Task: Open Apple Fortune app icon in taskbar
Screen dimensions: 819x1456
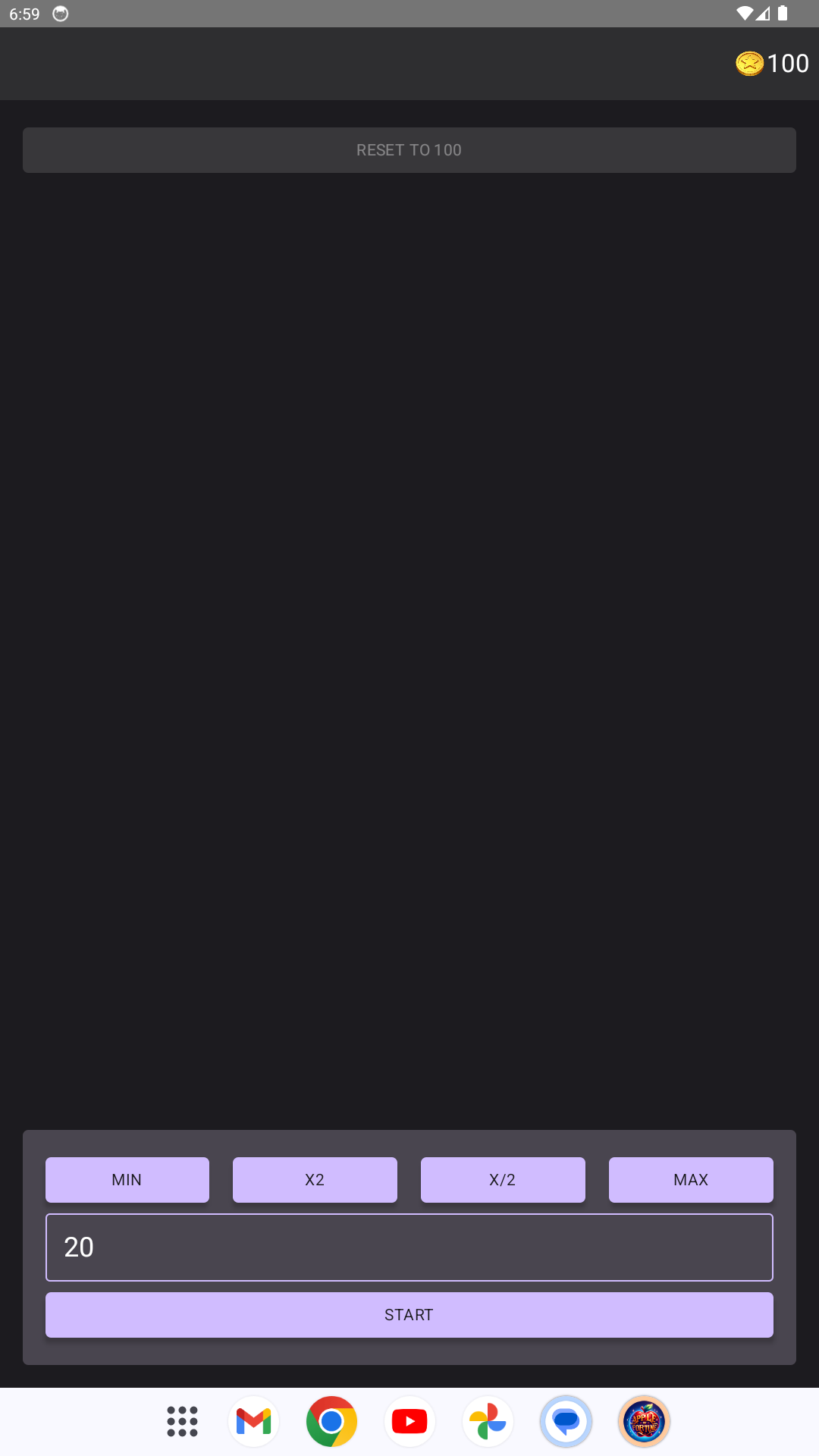Action: point(645,1422)
